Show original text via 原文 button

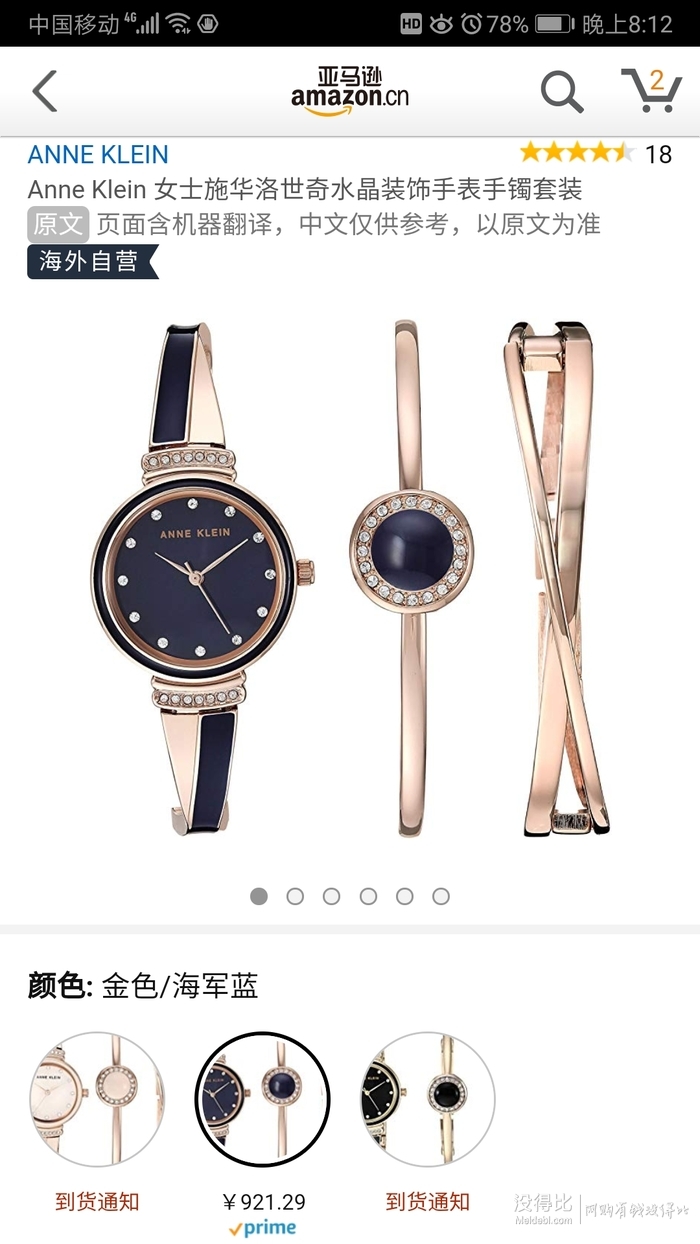[x=57, y=223]
